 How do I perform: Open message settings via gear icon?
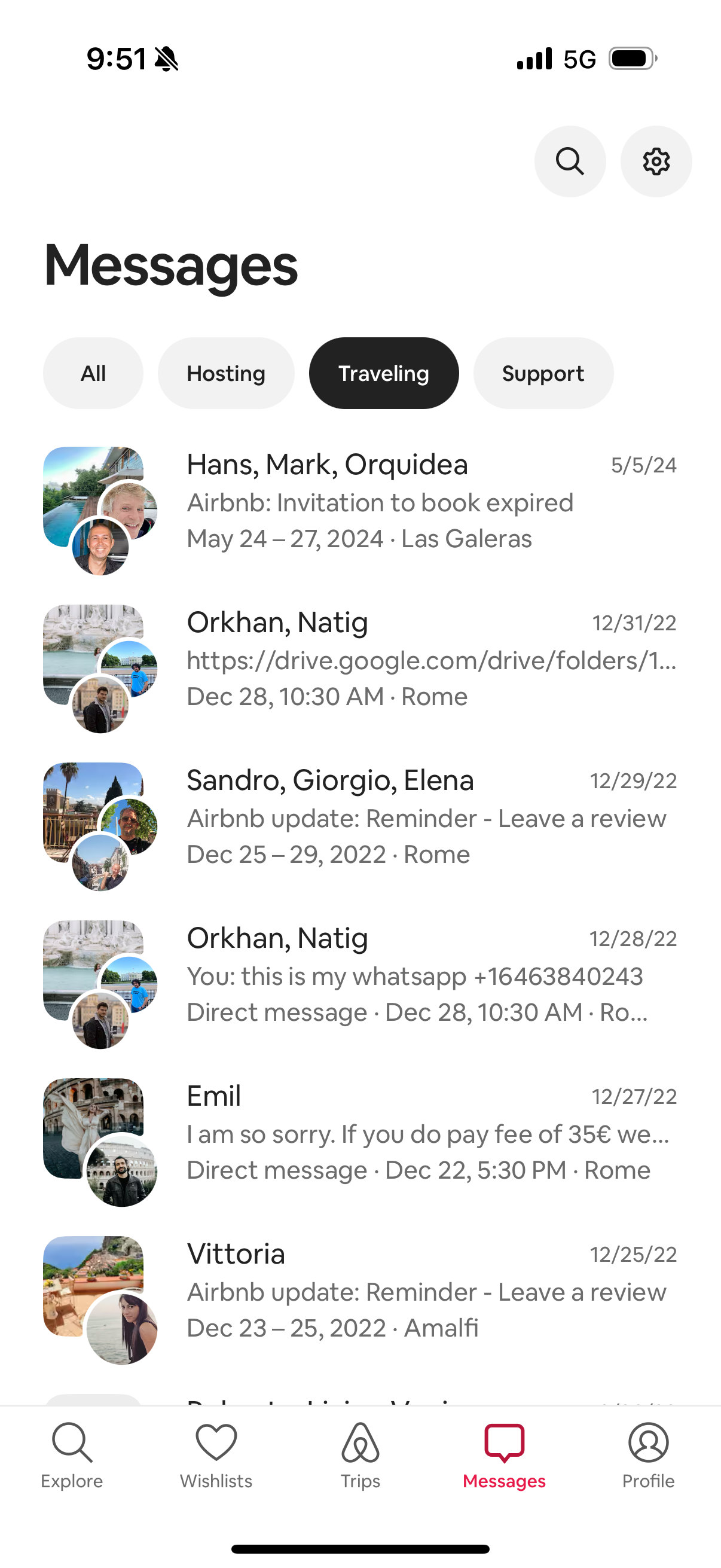[656, 161]
